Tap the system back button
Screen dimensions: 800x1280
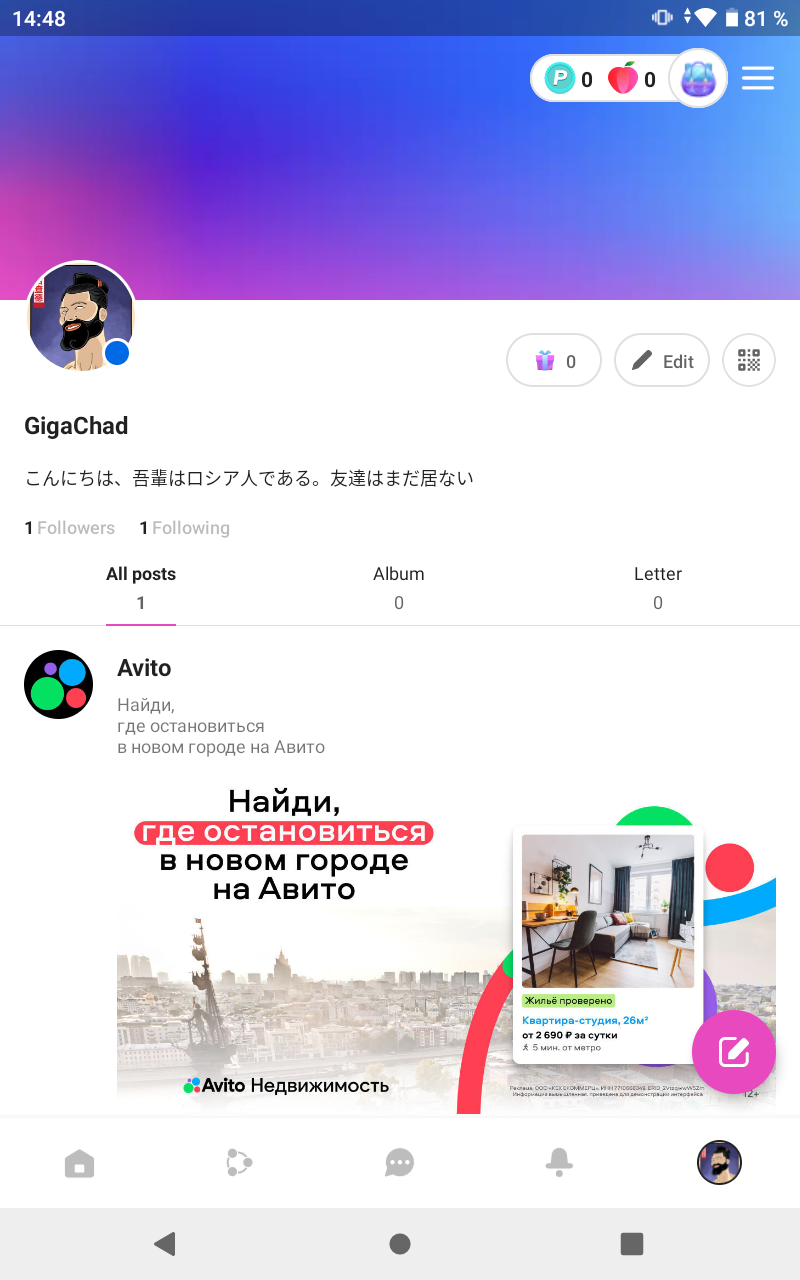tap(165, 1243)
